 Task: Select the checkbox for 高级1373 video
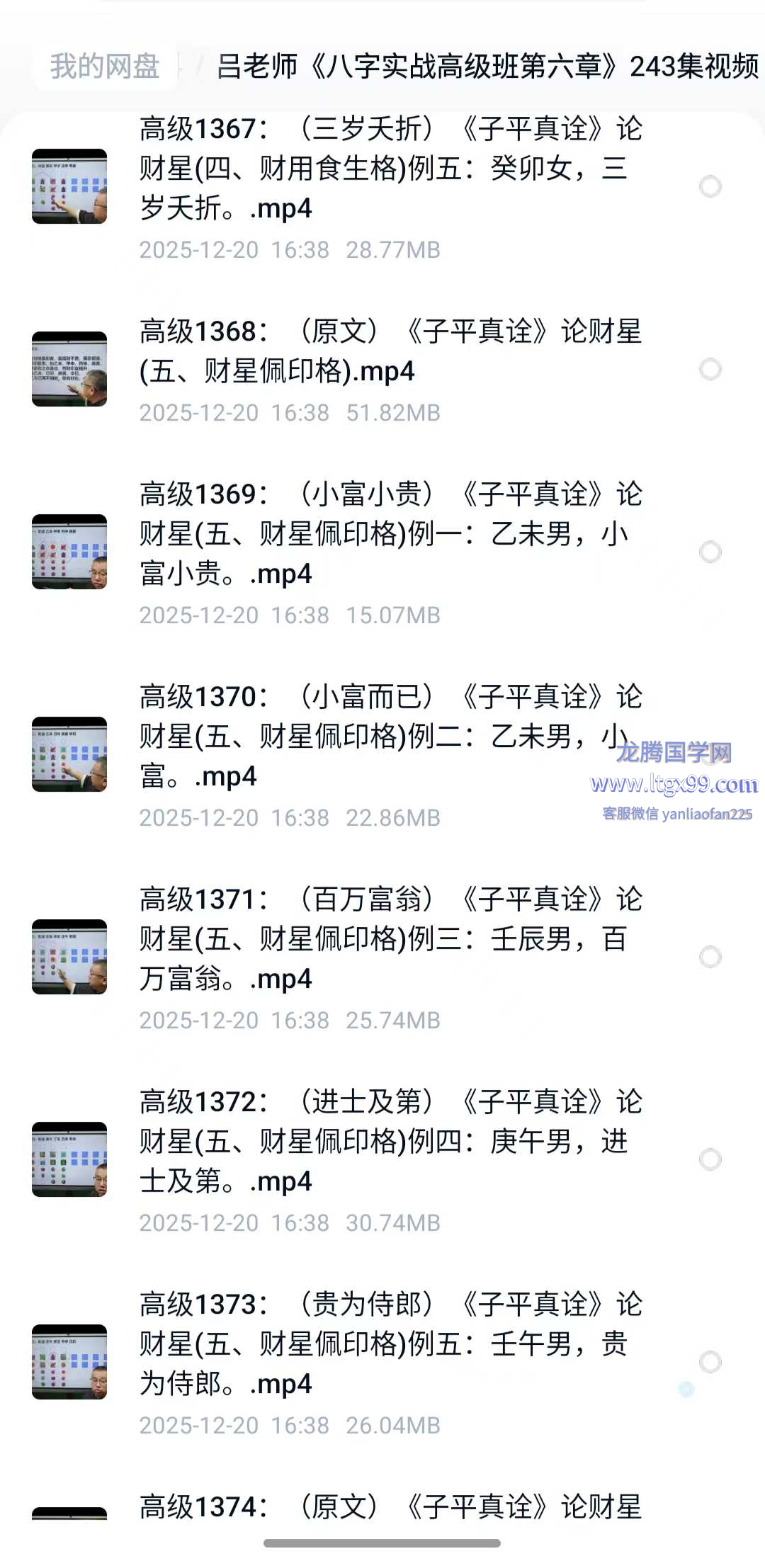[710, 1363]
